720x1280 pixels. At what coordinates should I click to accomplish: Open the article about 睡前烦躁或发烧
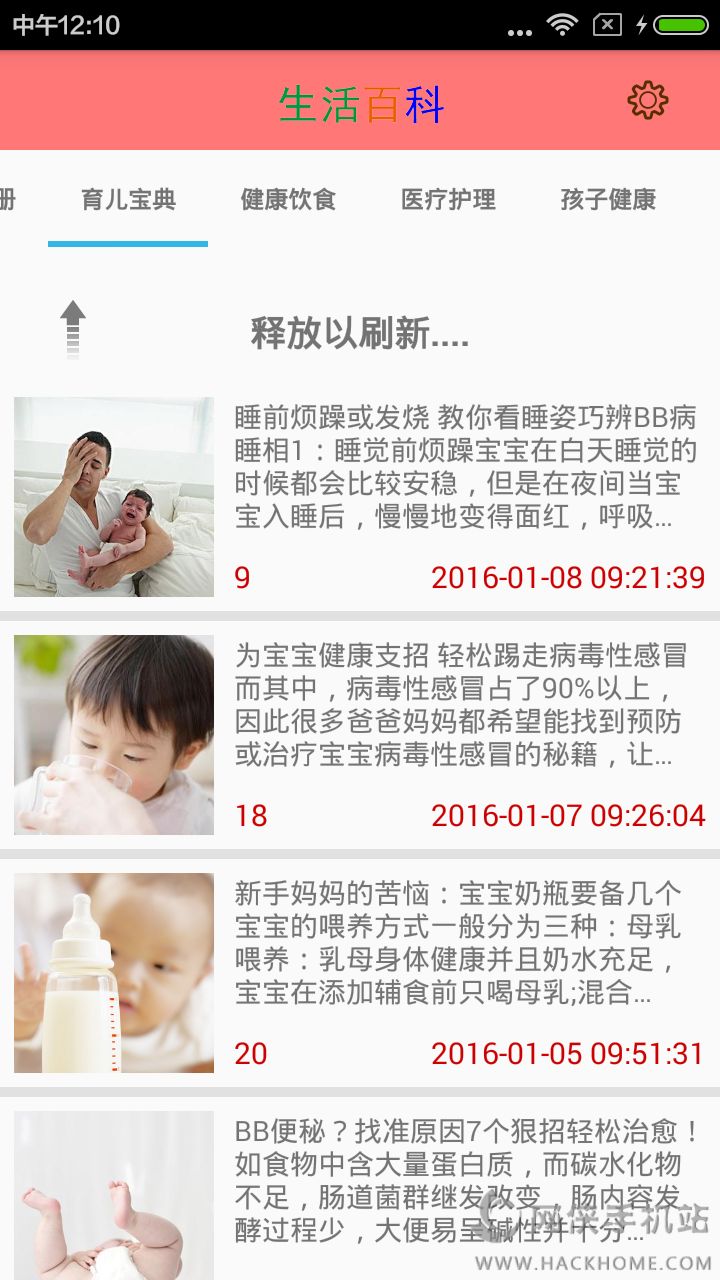(x=360, y=497)
